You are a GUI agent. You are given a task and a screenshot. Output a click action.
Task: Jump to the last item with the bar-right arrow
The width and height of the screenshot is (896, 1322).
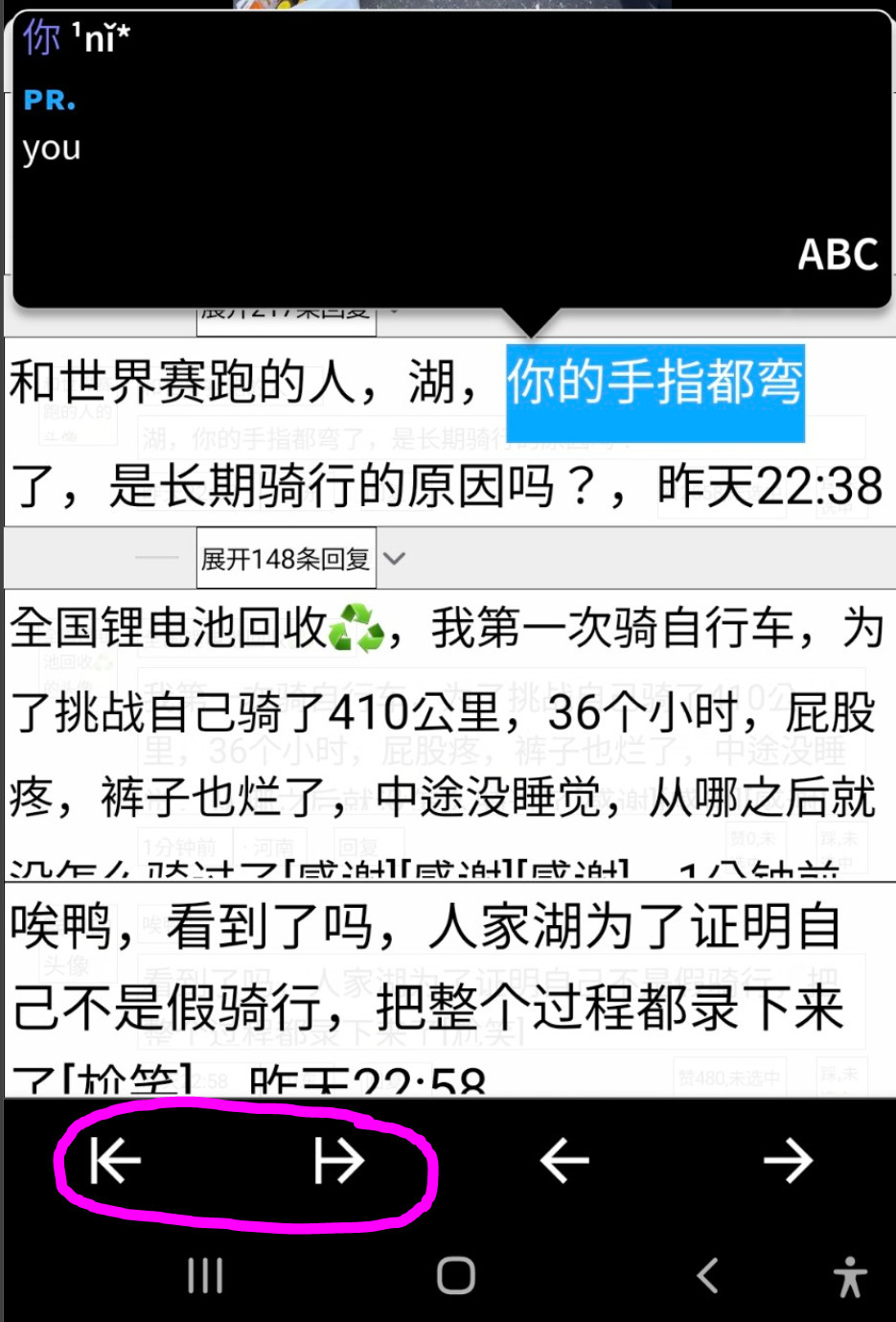[339, 1162]
